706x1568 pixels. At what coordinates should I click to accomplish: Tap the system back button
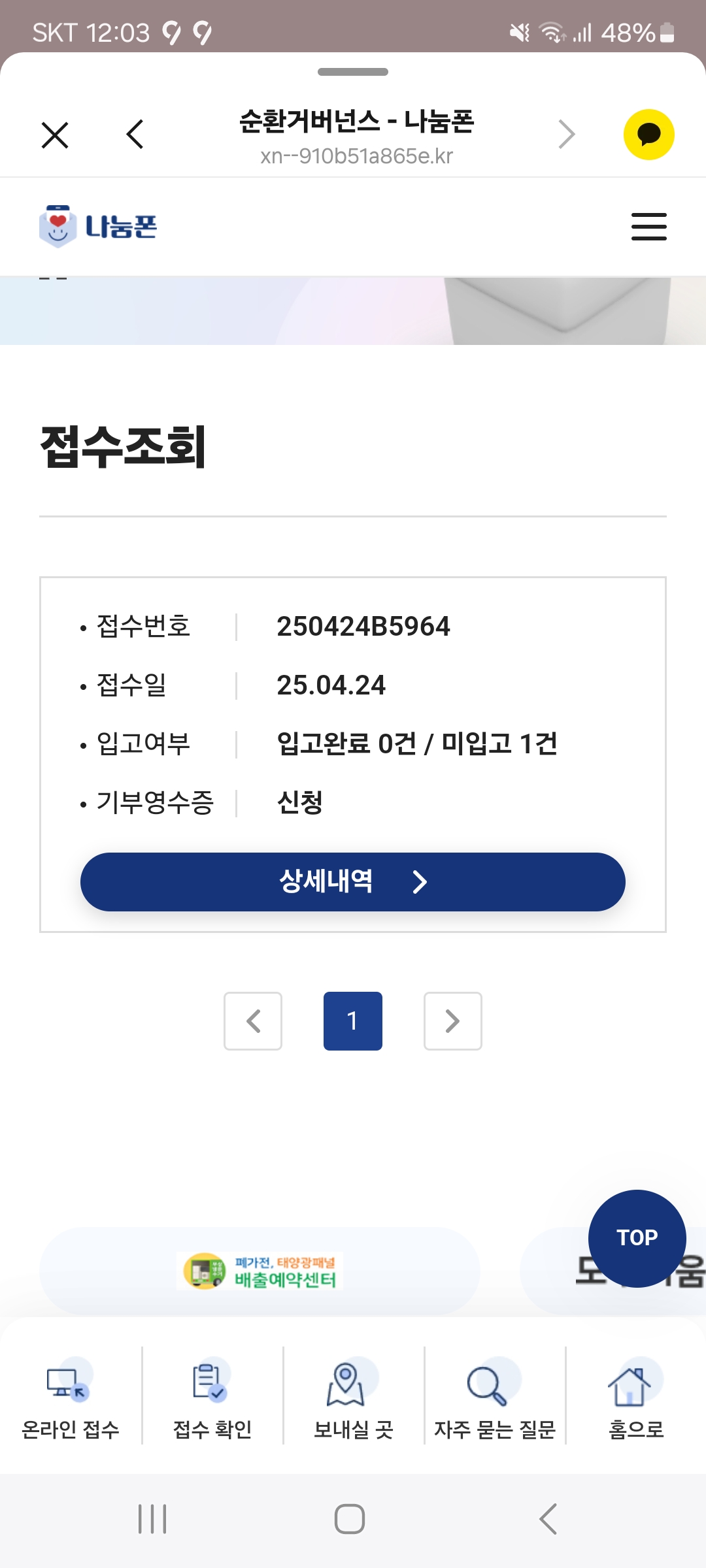pyautogui.click(x=548, y=1519)
